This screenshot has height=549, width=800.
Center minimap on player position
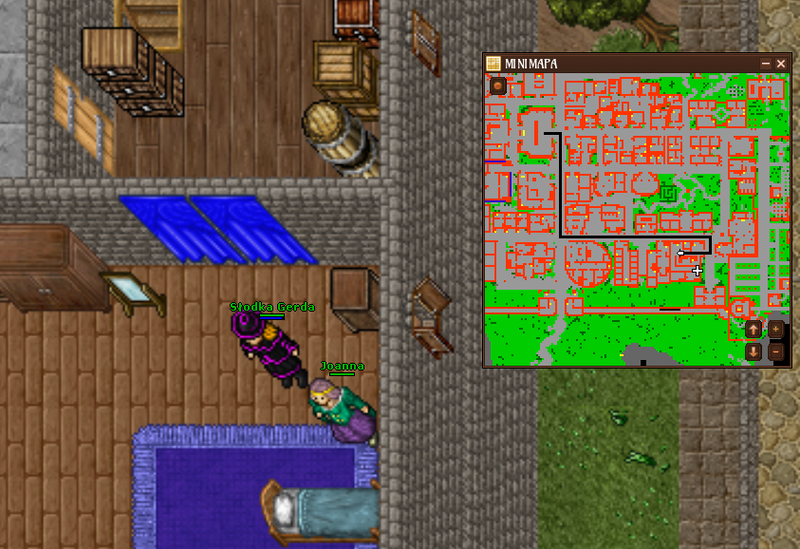497,86
